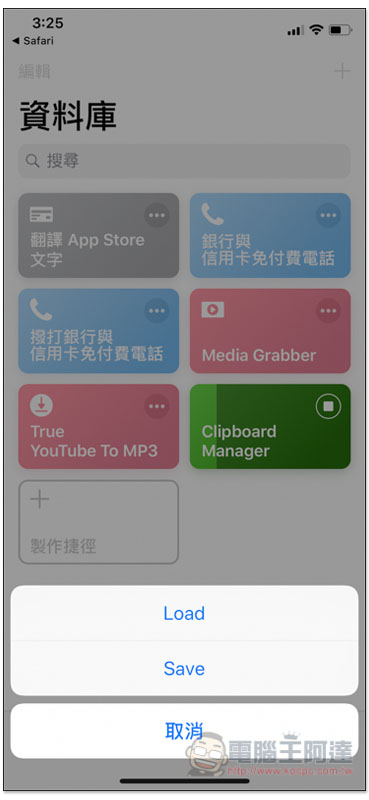
Task: Choose Load in the action sheet
Action: pos(184,613)
